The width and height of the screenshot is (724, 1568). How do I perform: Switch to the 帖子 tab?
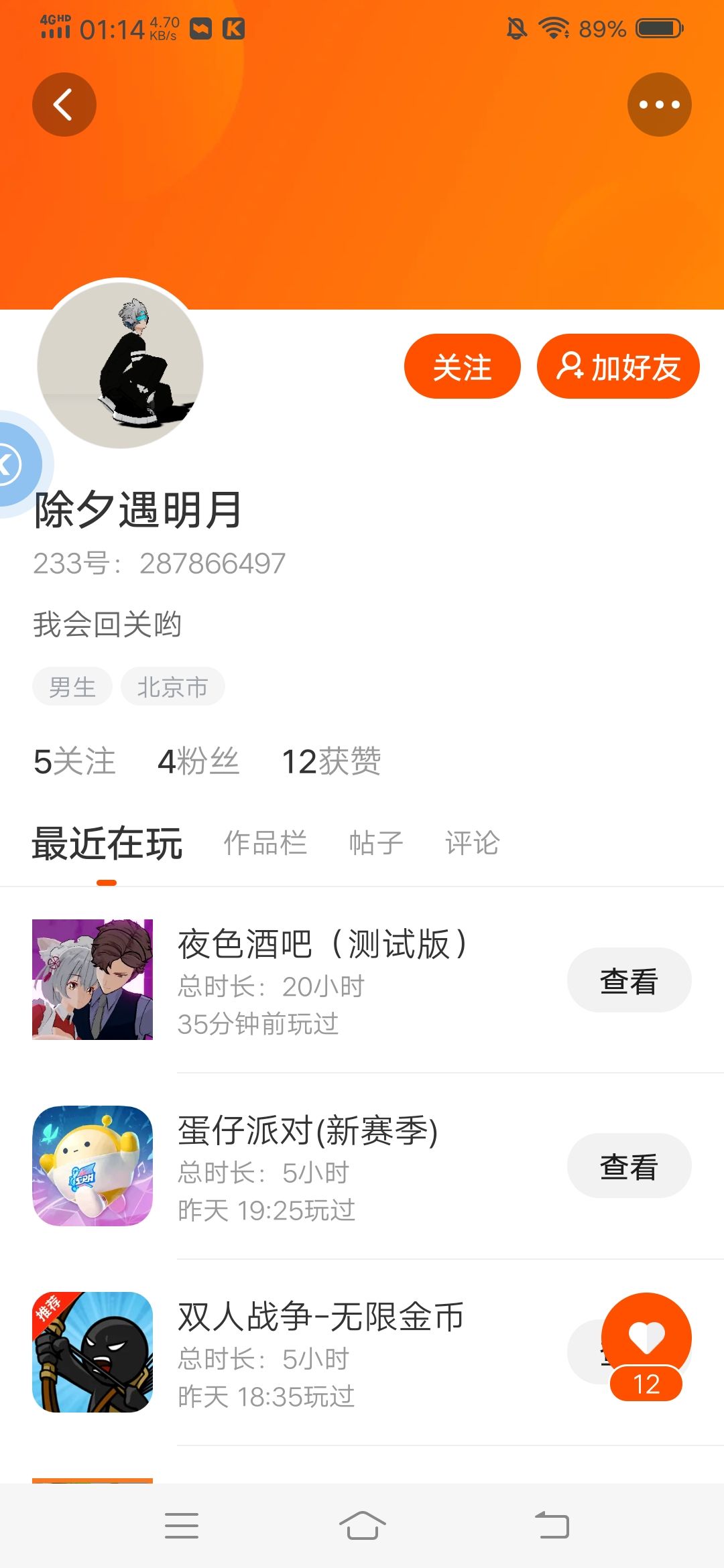click(x=376, y=843)
